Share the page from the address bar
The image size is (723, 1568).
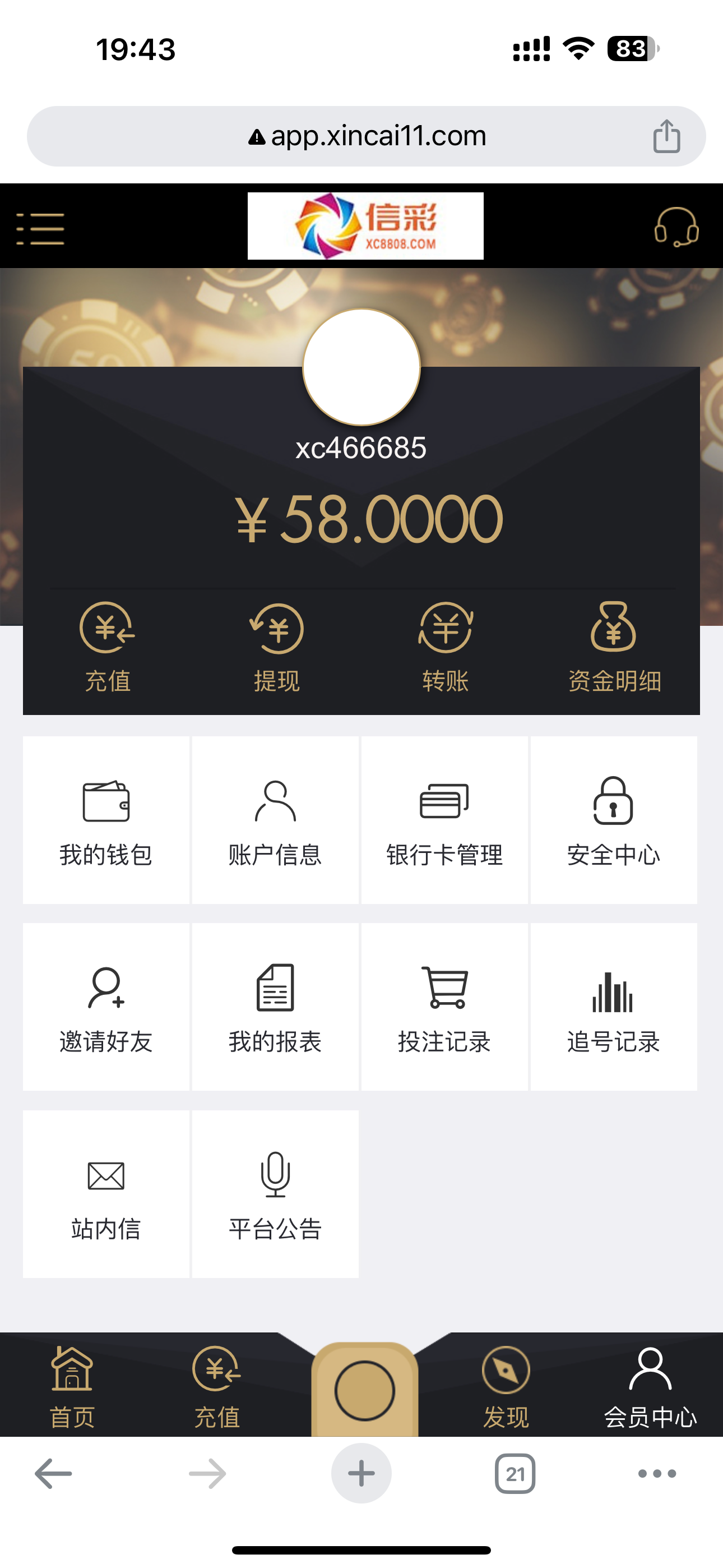click(666, 136)
